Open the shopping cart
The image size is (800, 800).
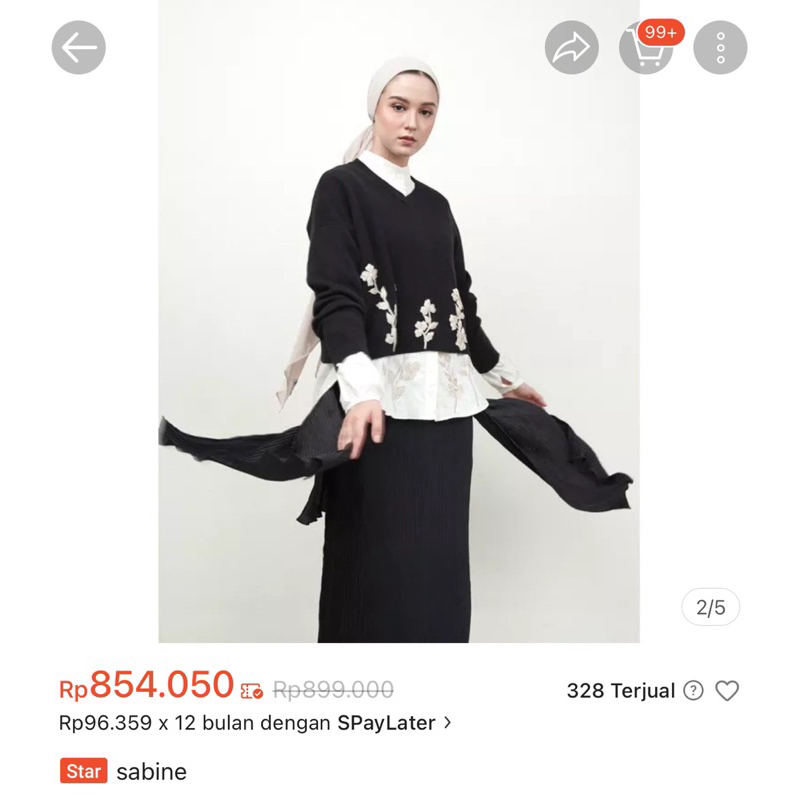pos(645,47)
